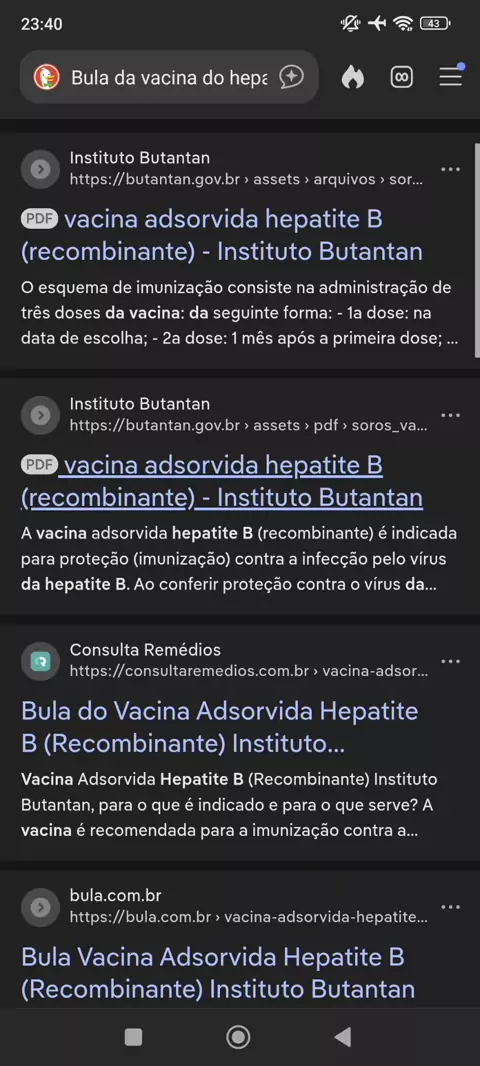Open the Duck.ai chat icon in search bar
Screen dimensions: 480x1066
click(x=291, y=78)
